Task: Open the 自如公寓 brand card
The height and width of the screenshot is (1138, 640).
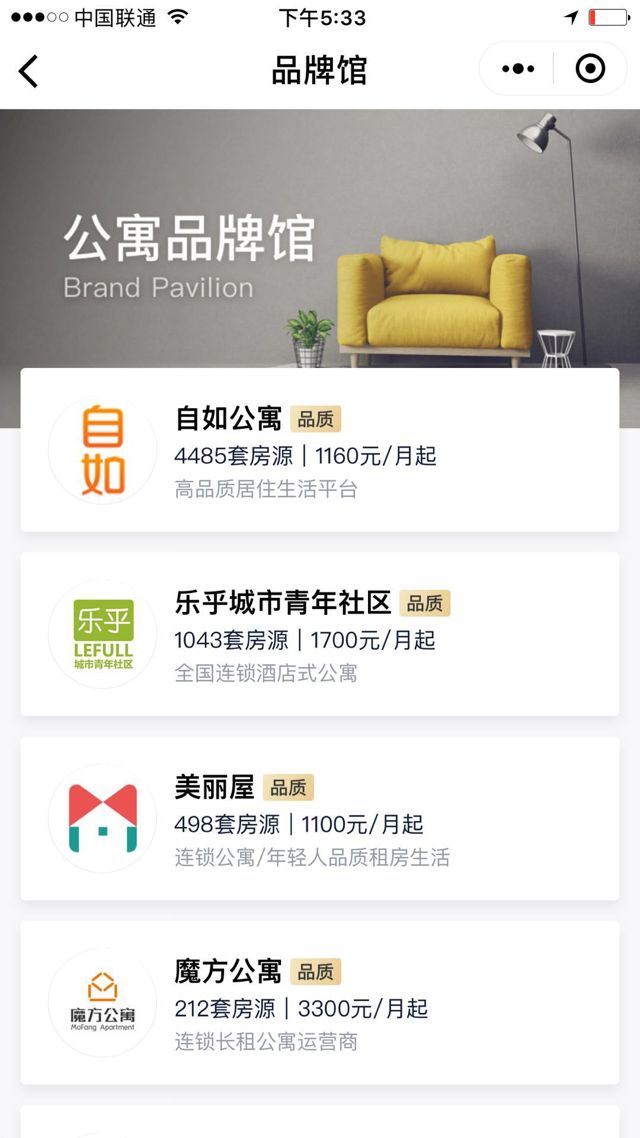Action: coord(320,450)
